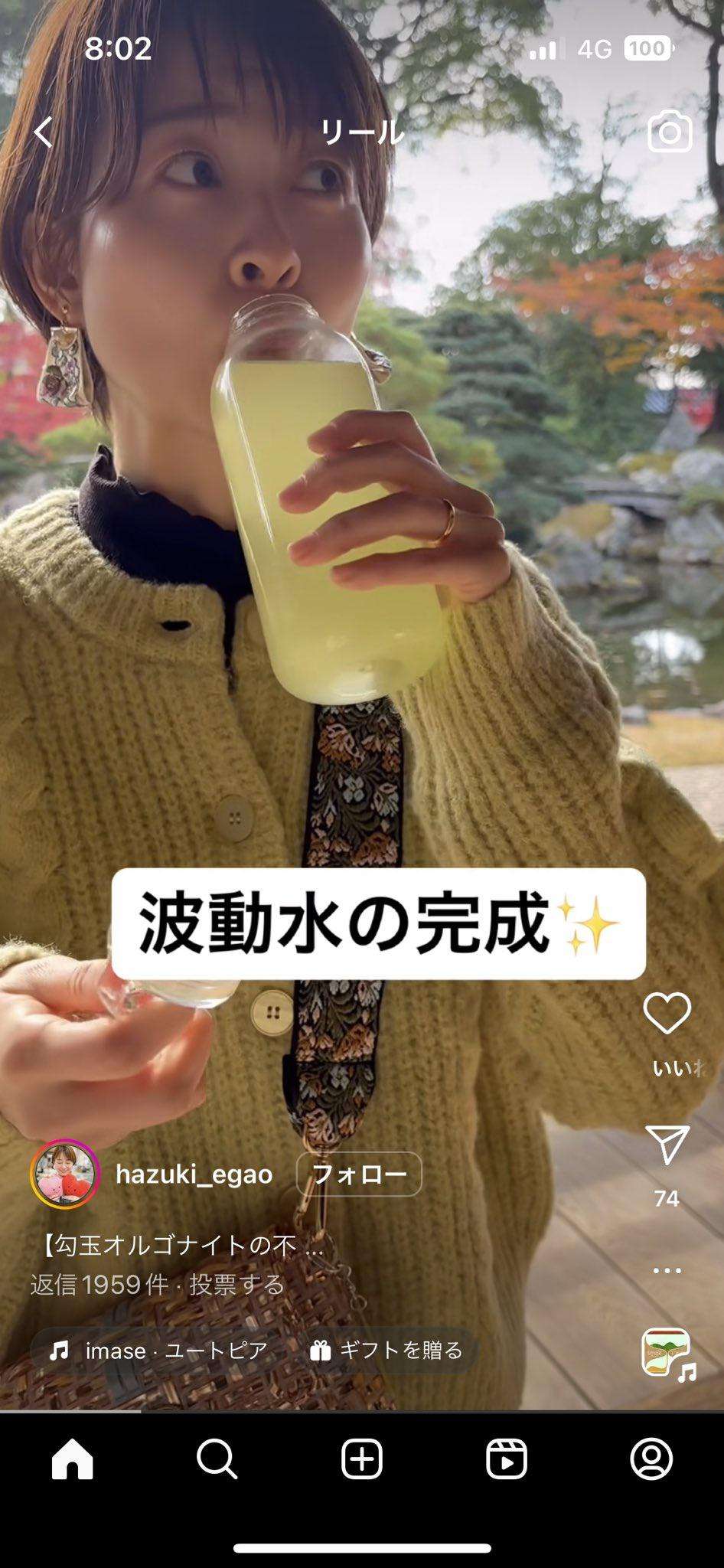Switch to the Home tab

pyautogui.click(x=73, y=1460)
